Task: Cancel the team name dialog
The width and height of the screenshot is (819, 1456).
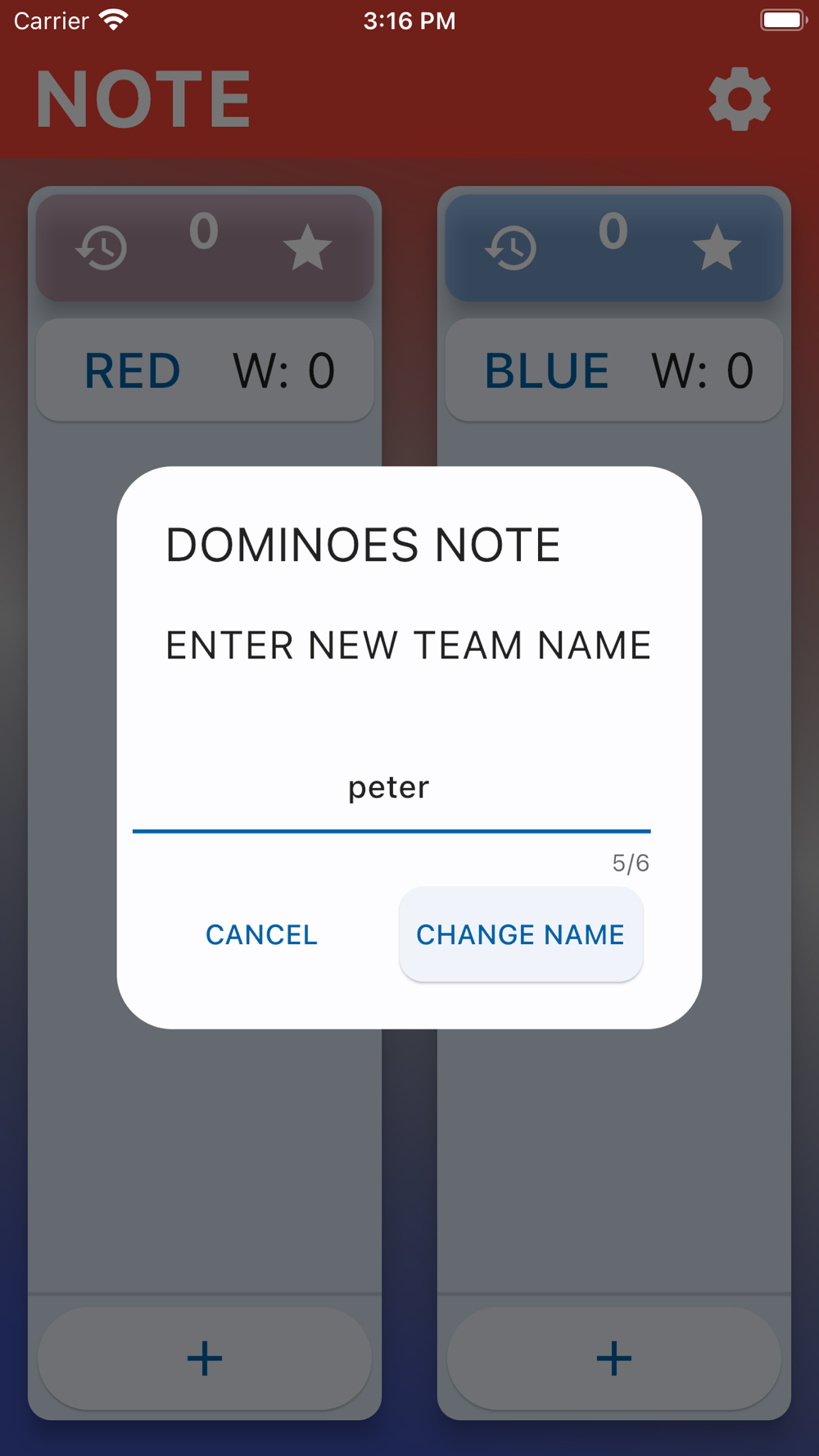Action: [261, 934]
